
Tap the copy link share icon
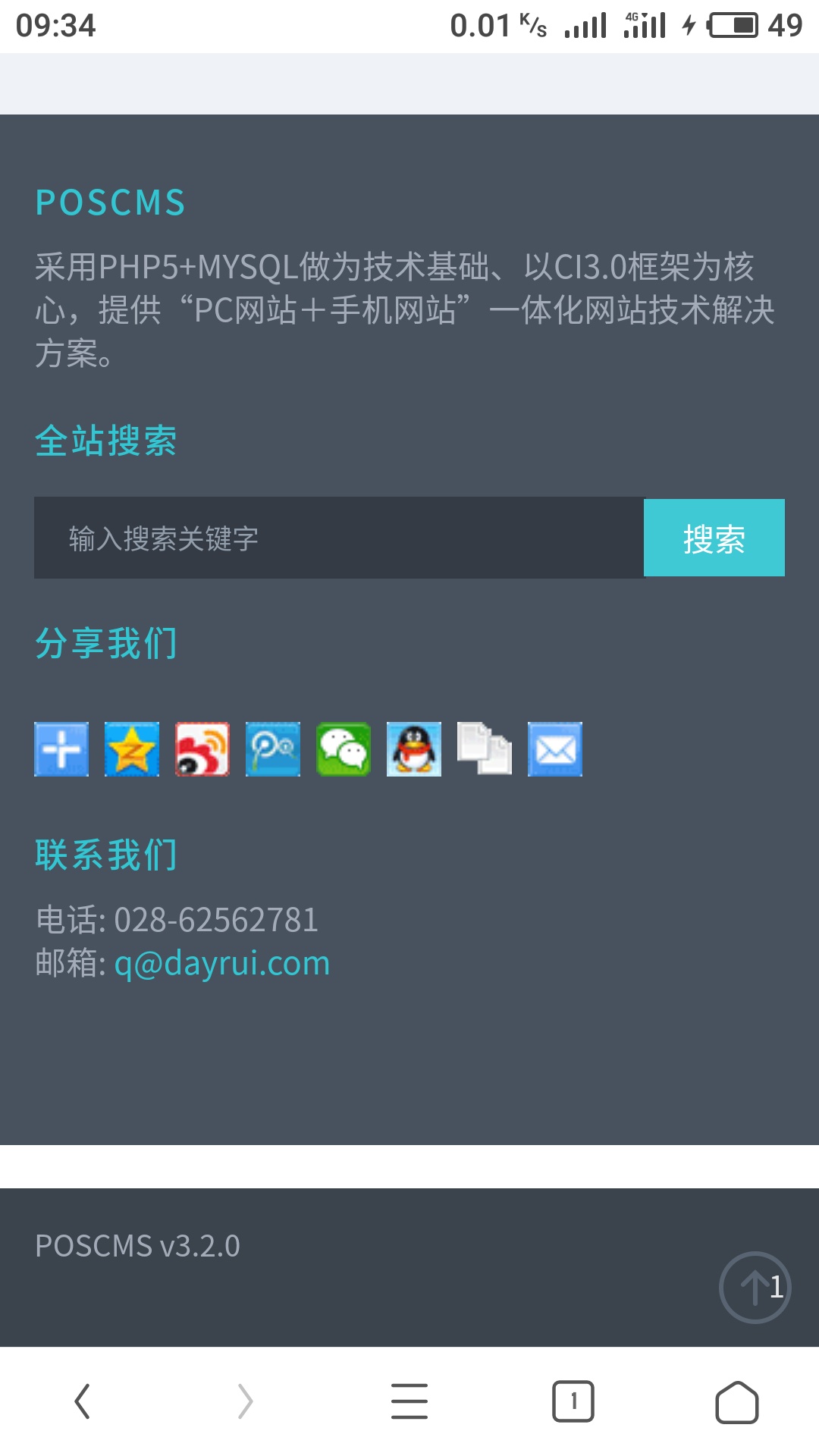(485, 749)
